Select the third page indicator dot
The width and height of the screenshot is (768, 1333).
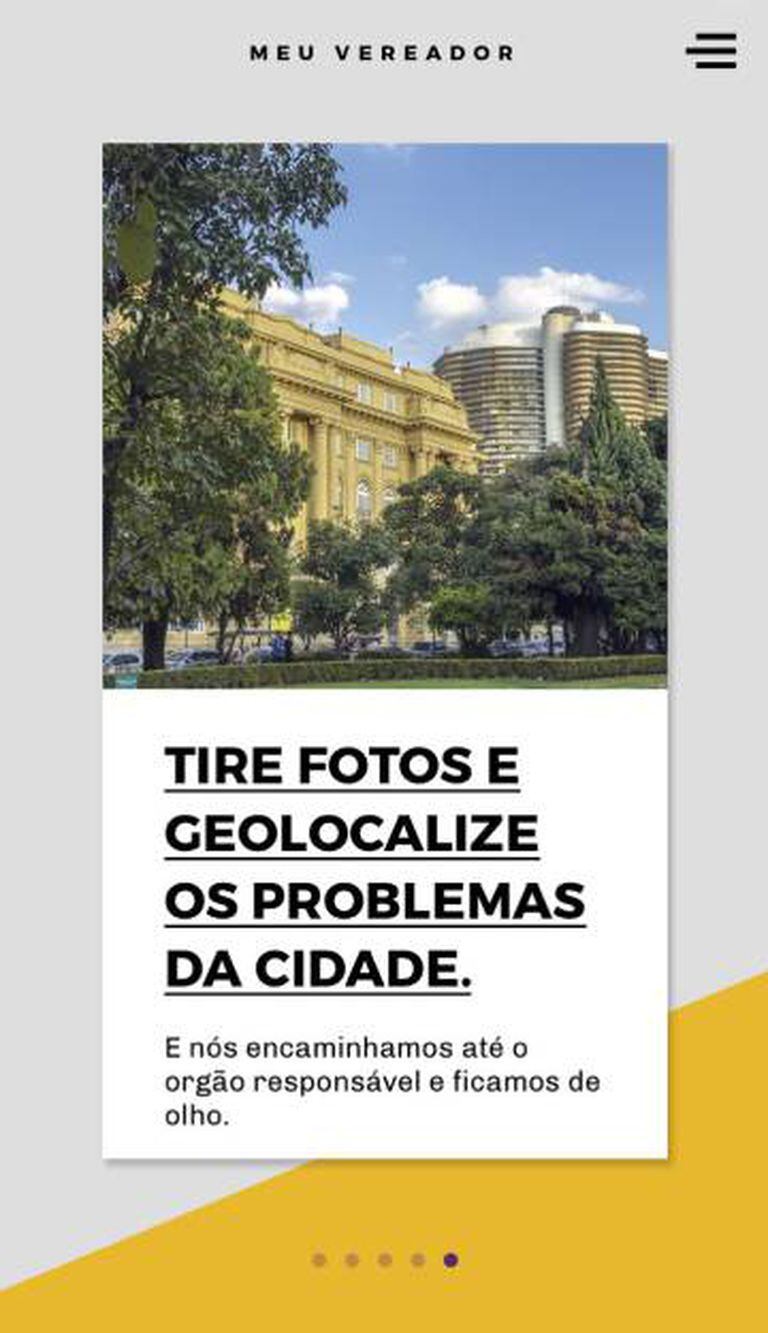tap(385, 1260)
